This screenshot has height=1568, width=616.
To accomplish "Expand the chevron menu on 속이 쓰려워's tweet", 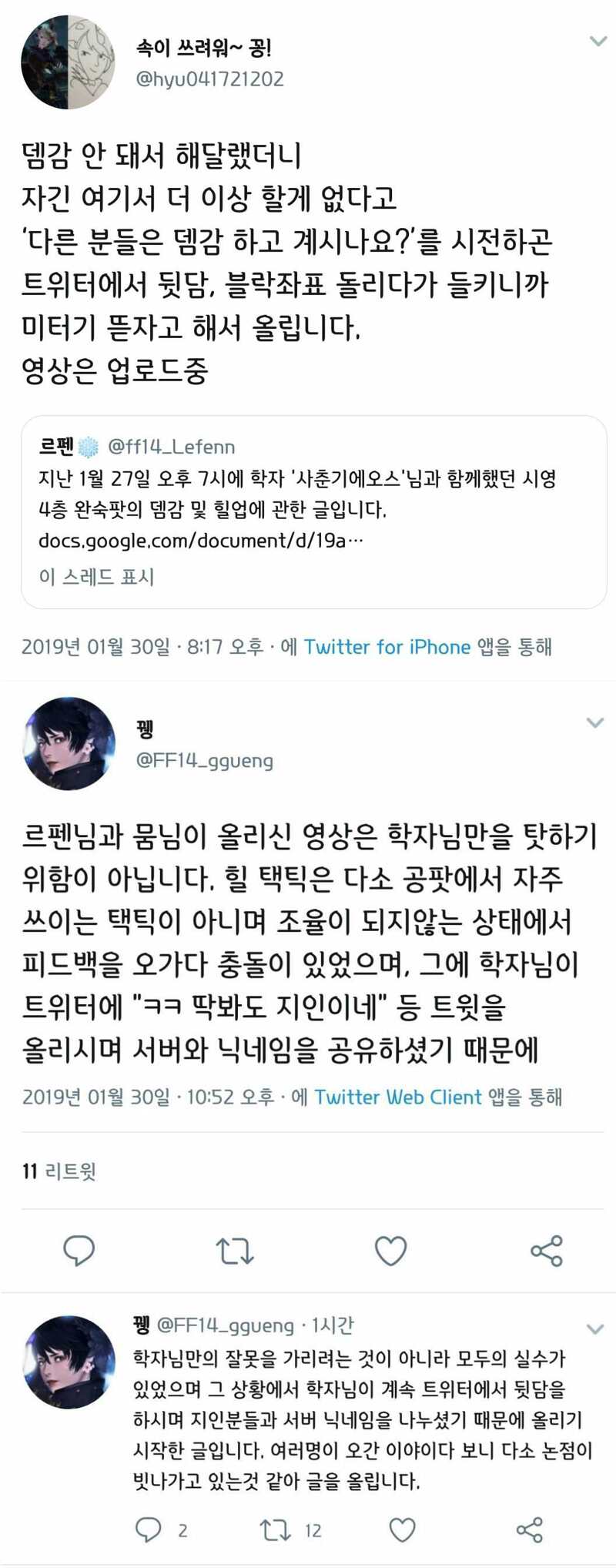I will pos(598,41).
